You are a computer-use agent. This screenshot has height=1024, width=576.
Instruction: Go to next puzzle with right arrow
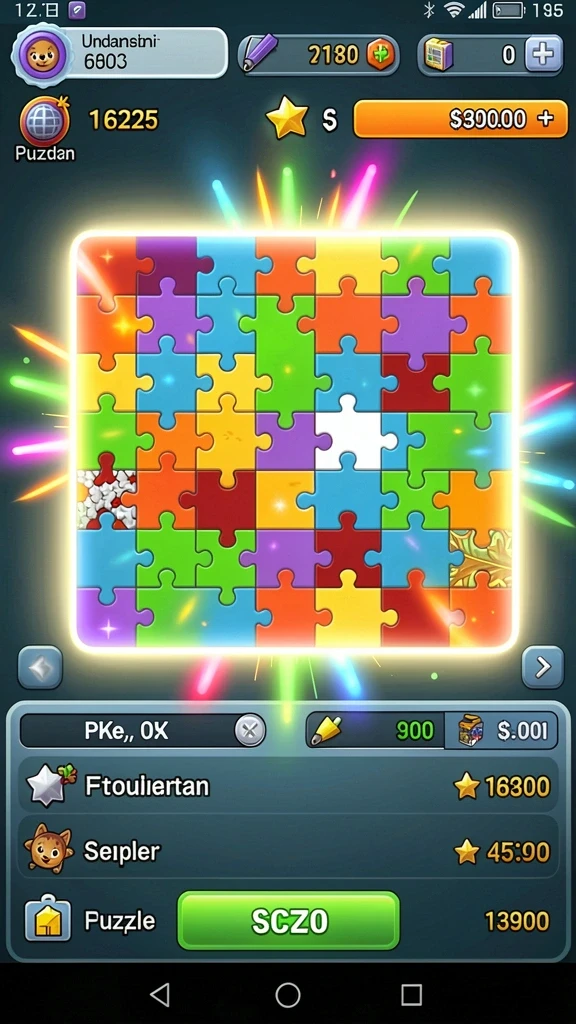543,667
